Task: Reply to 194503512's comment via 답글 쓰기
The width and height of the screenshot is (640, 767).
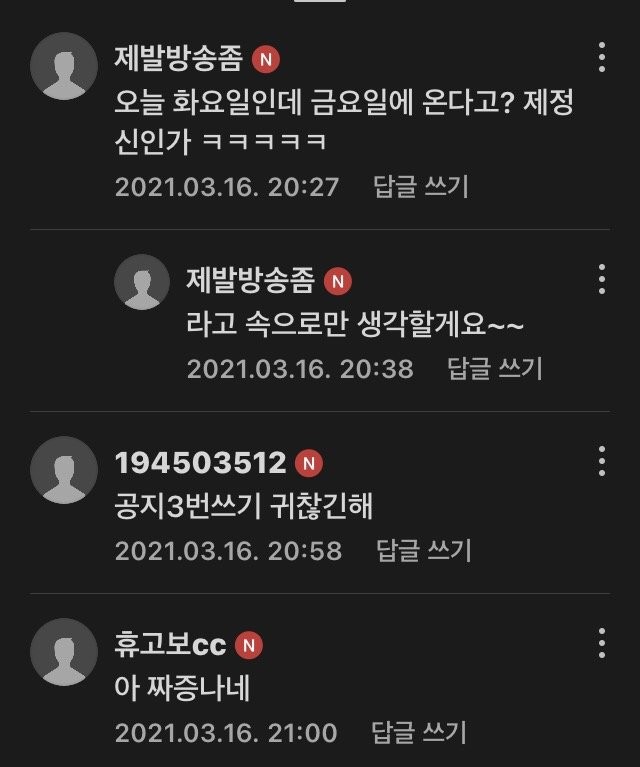Action: point(423,550)
